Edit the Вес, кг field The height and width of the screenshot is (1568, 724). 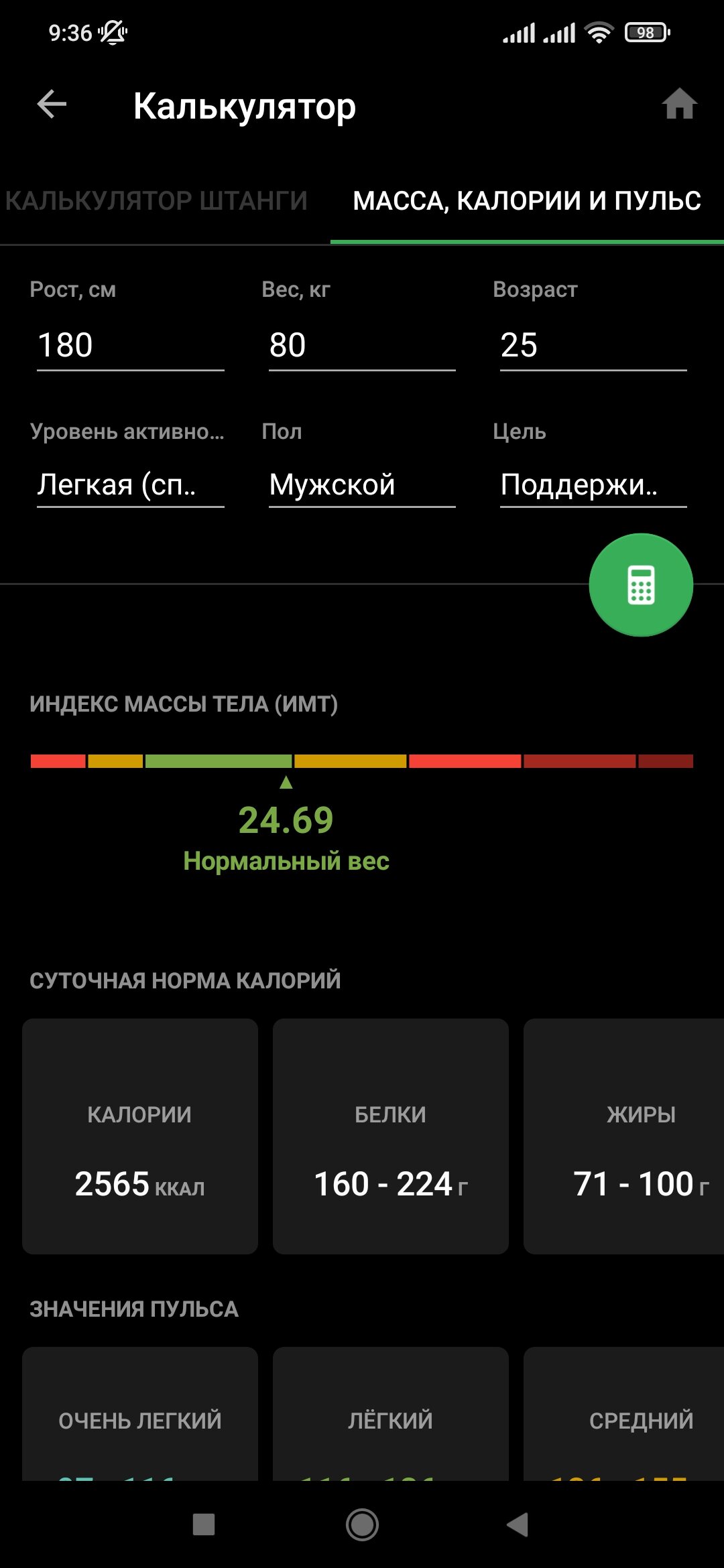coord(362,346)
